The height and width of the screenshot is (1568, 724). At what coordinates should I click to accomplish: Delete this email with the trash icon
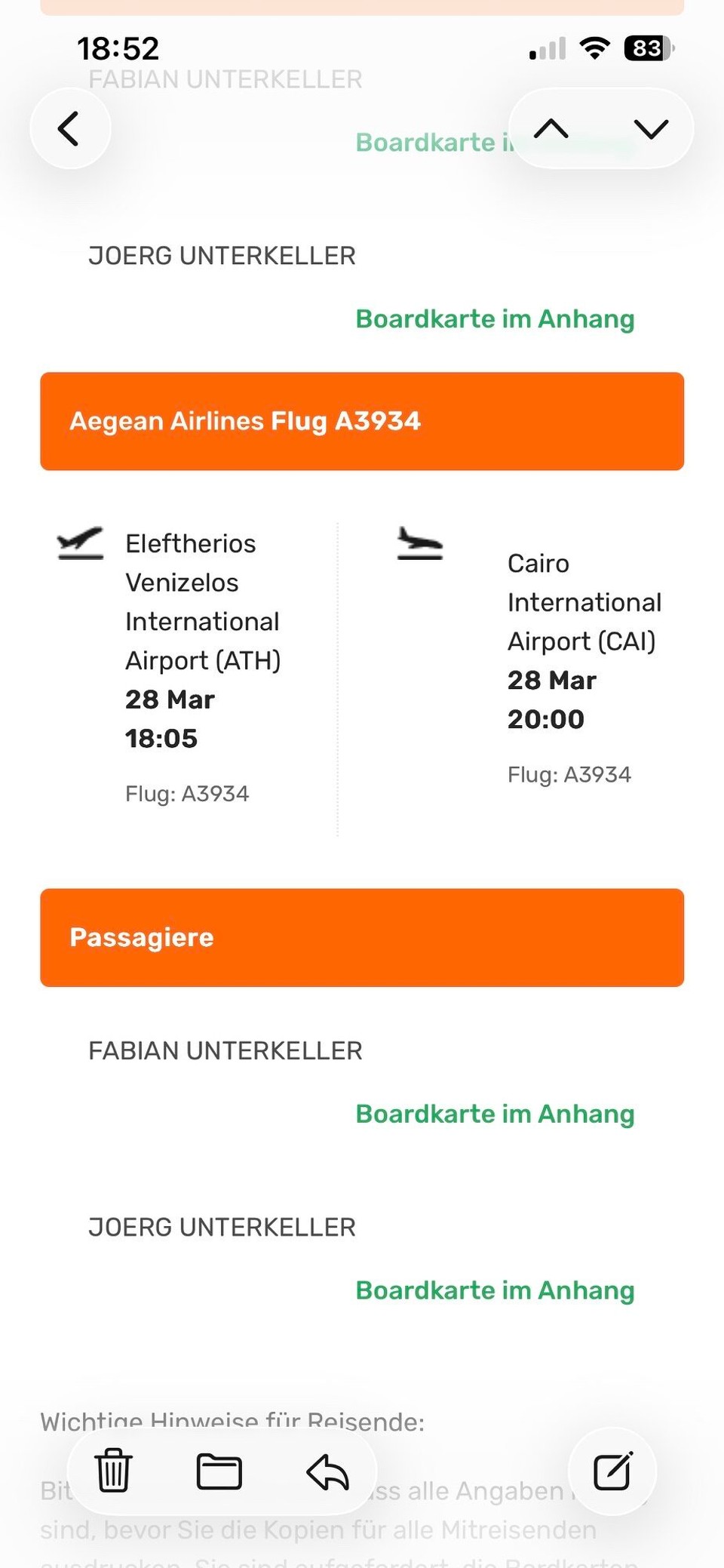[113, 1471]
